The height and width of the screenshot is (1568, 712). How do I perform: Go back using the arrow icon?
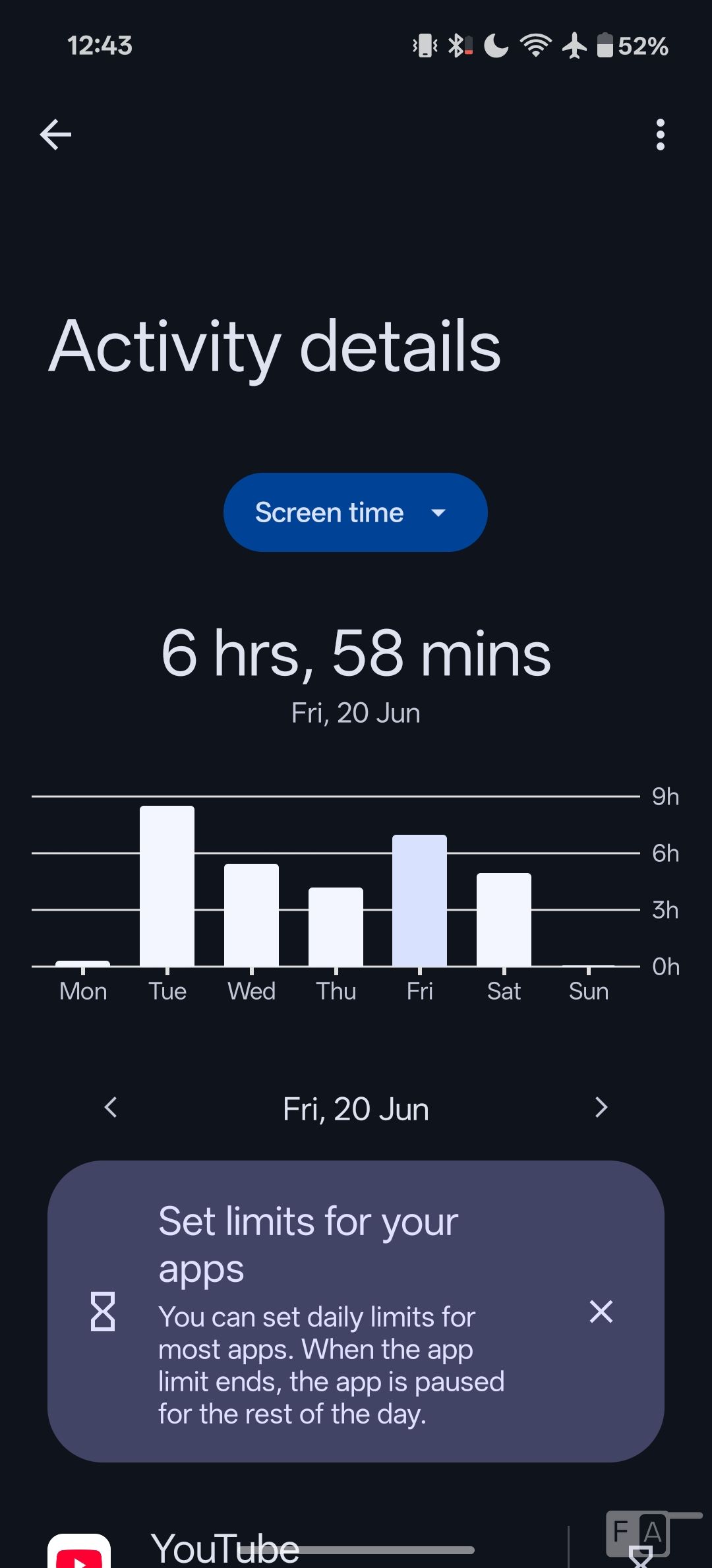click(55, 135)
